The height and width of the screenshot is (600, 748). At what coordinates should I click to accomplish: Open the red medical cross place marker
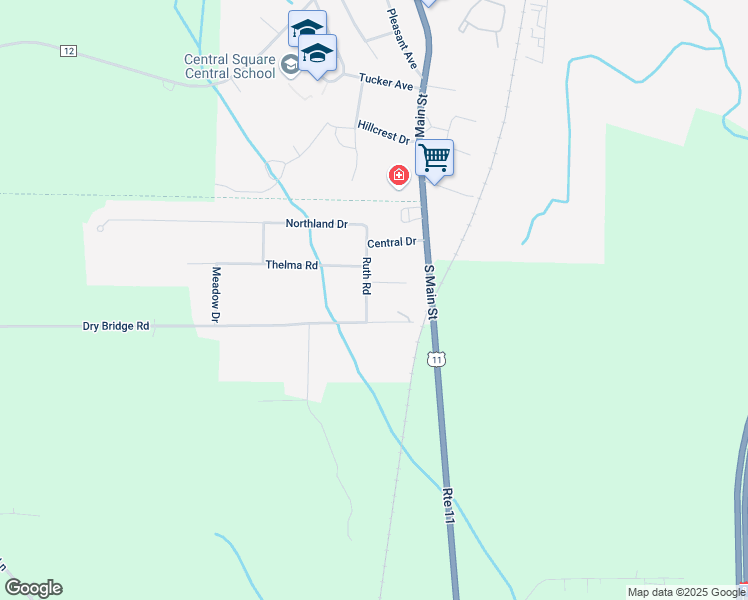tap(398, 177)
